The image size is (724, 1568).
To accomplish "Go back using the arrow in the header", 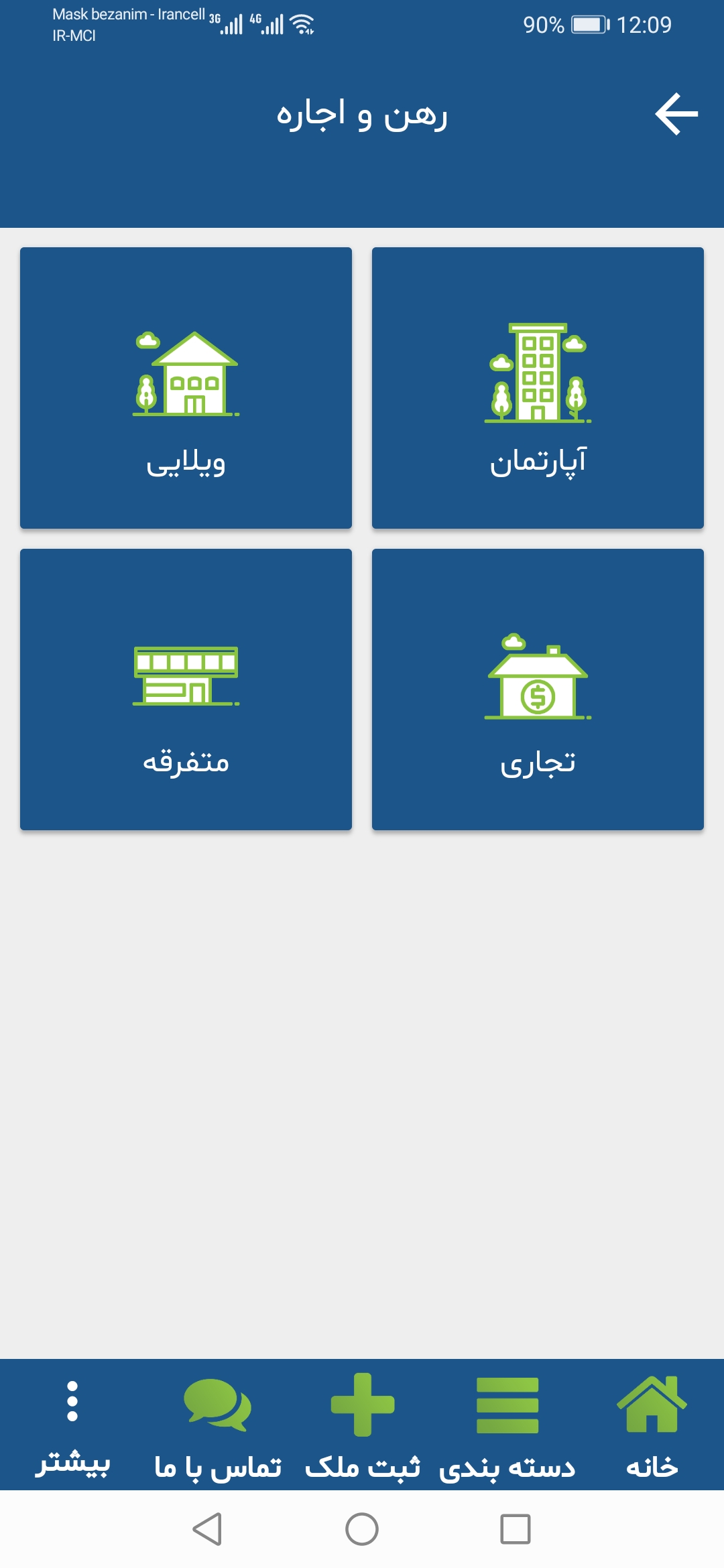I will [x=676, y=114].
